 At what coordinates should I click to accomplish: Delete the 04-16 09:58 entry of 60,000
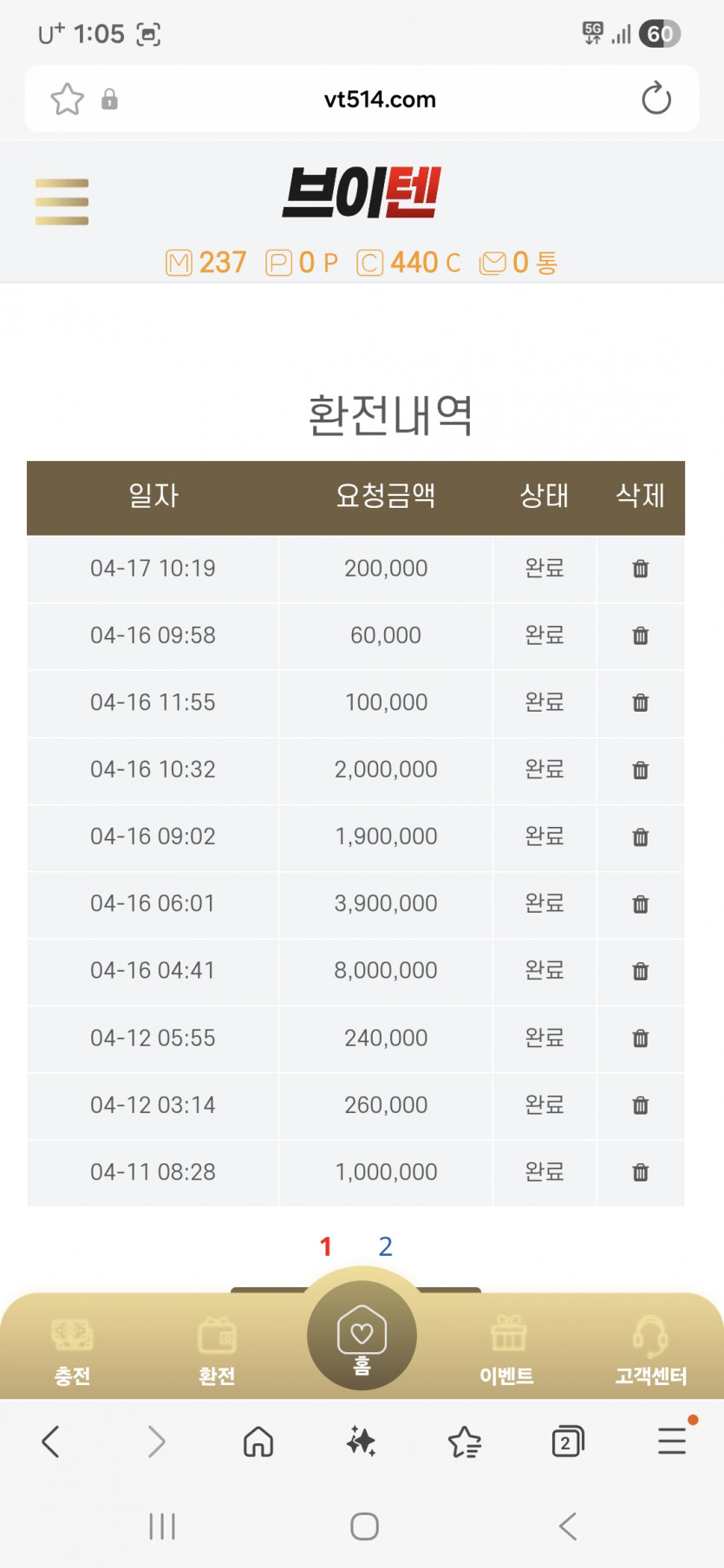(x=641, y=635)
